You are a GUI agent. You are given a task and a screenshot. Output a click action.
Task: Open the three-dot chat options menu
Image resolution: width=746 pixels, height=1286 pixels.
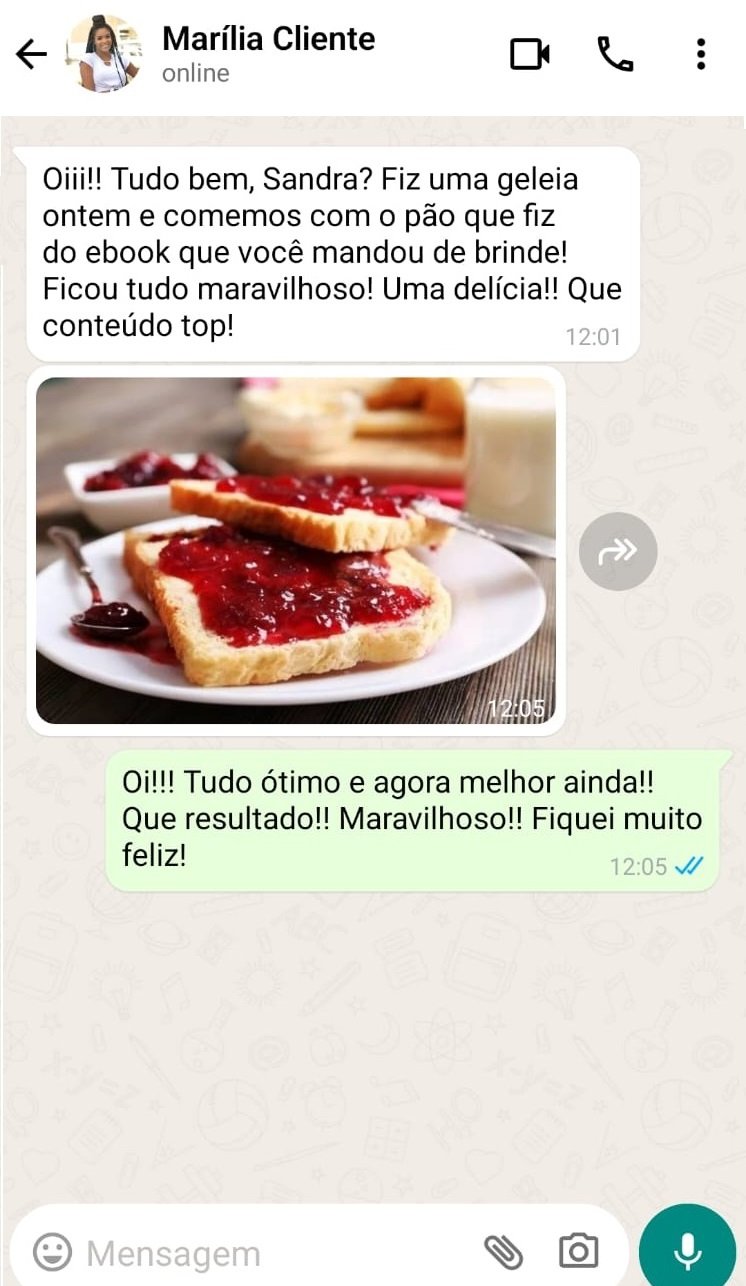pyautogui.click(x=700, y=55)
